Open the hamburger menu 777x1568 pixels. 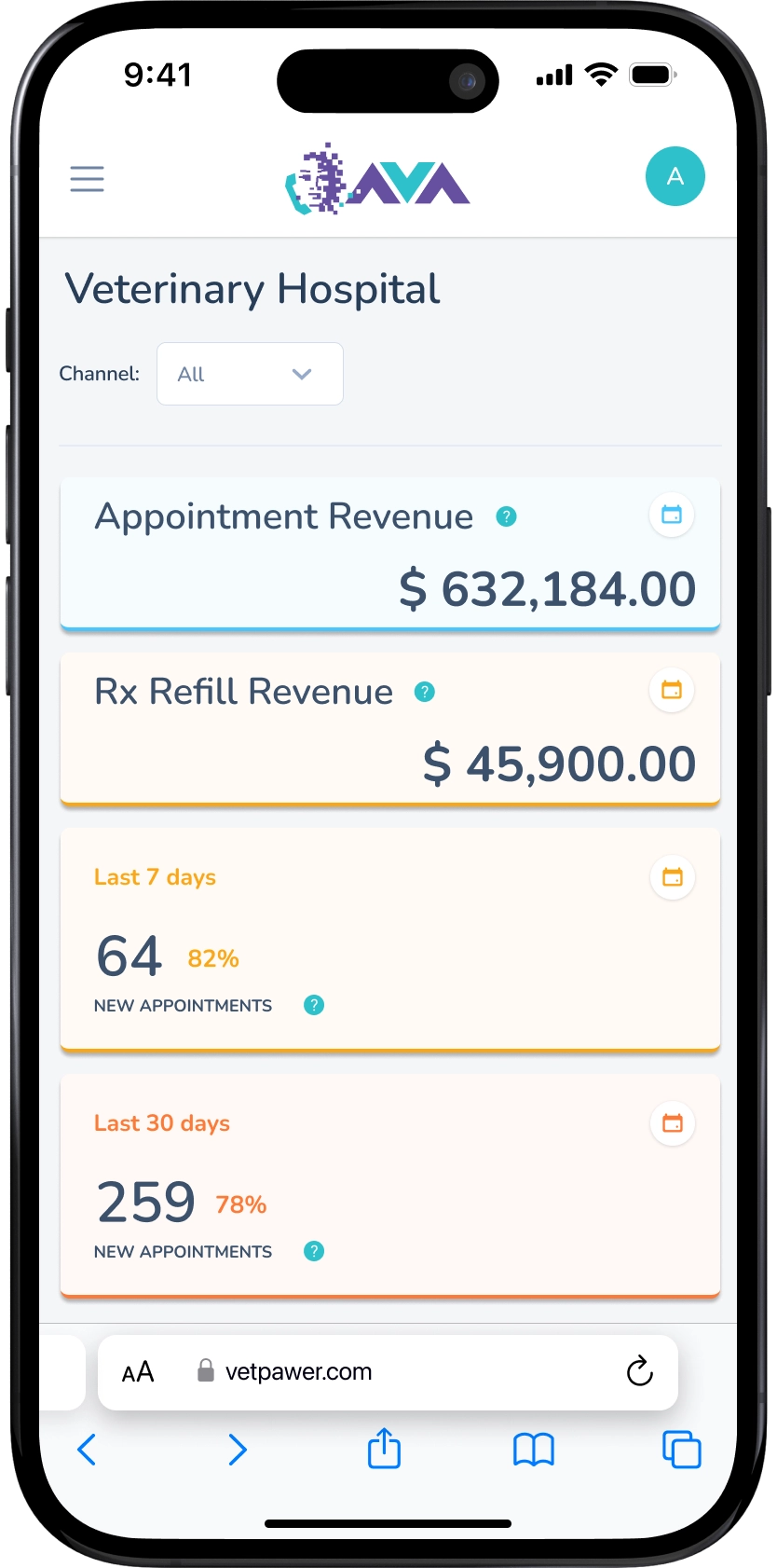click(x=87, y=178)
